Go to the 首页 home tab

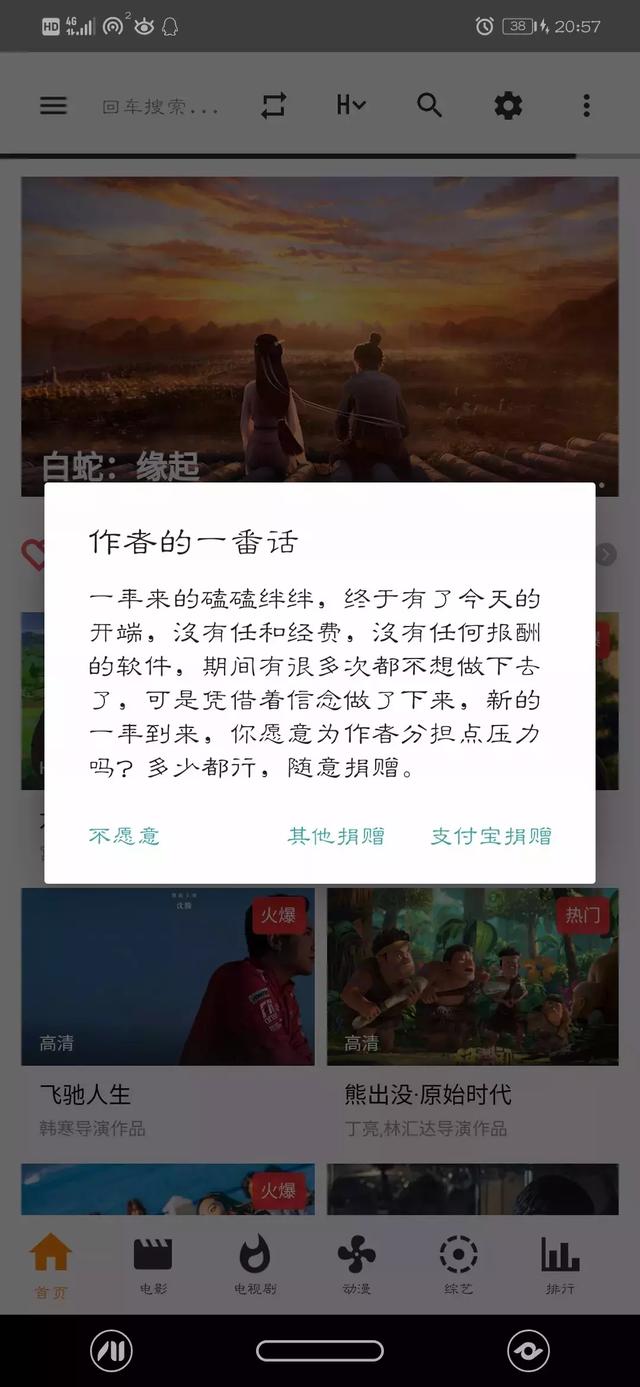(x=51, y=1265)
